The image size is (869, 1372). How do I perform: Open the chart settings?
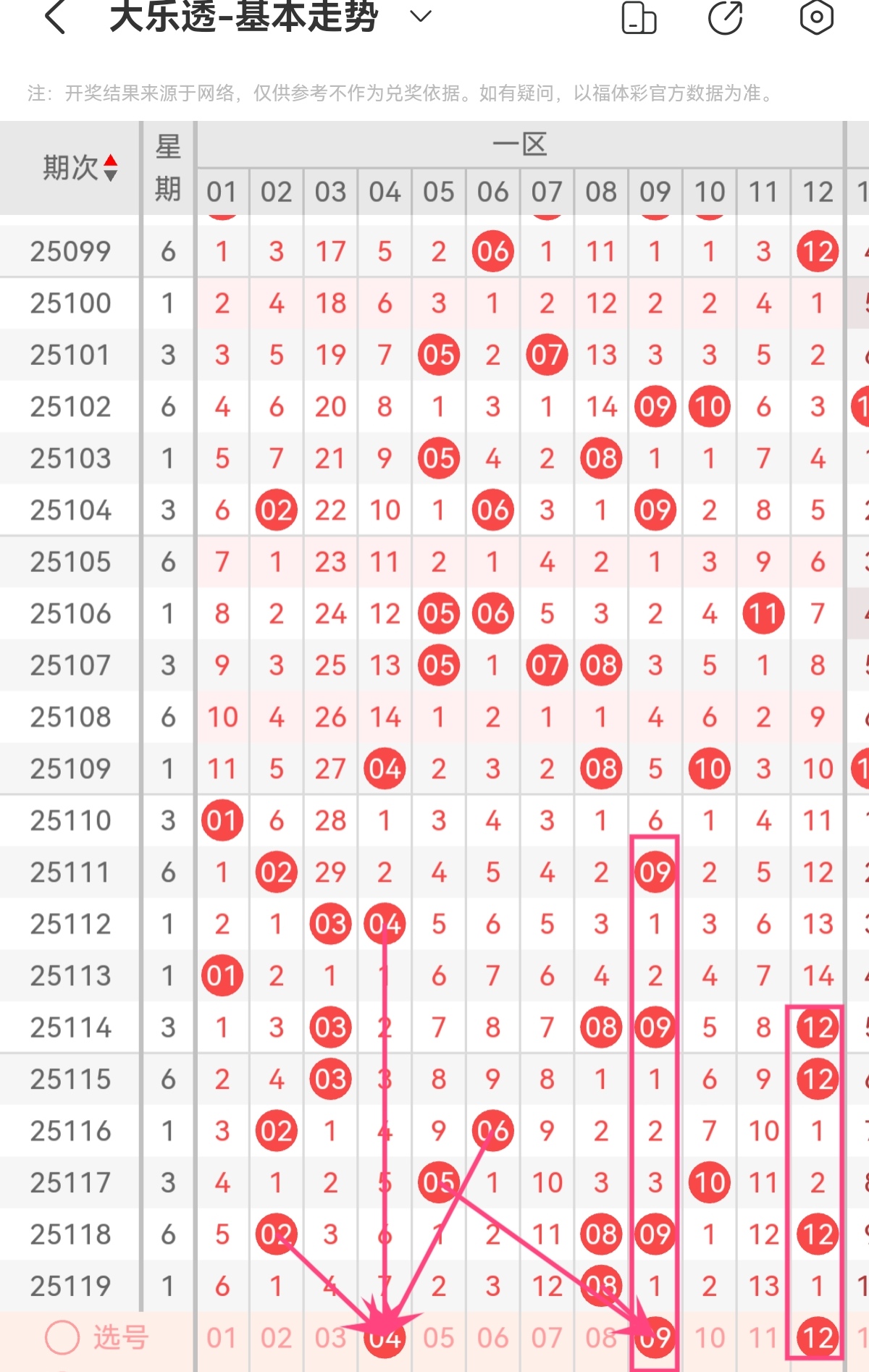pyautogui.click(x=816, y=17)
